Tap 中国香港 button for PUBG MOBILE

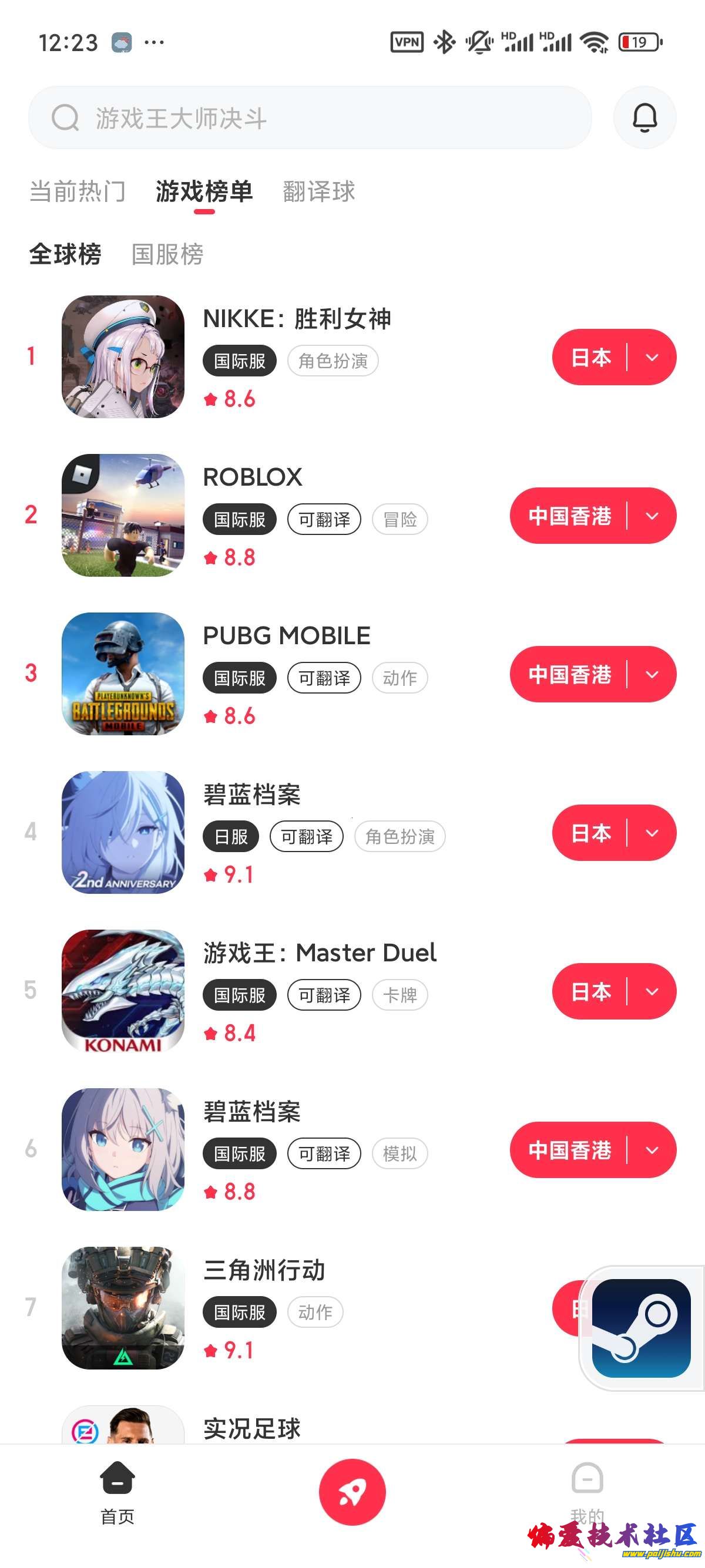point(569,674)
